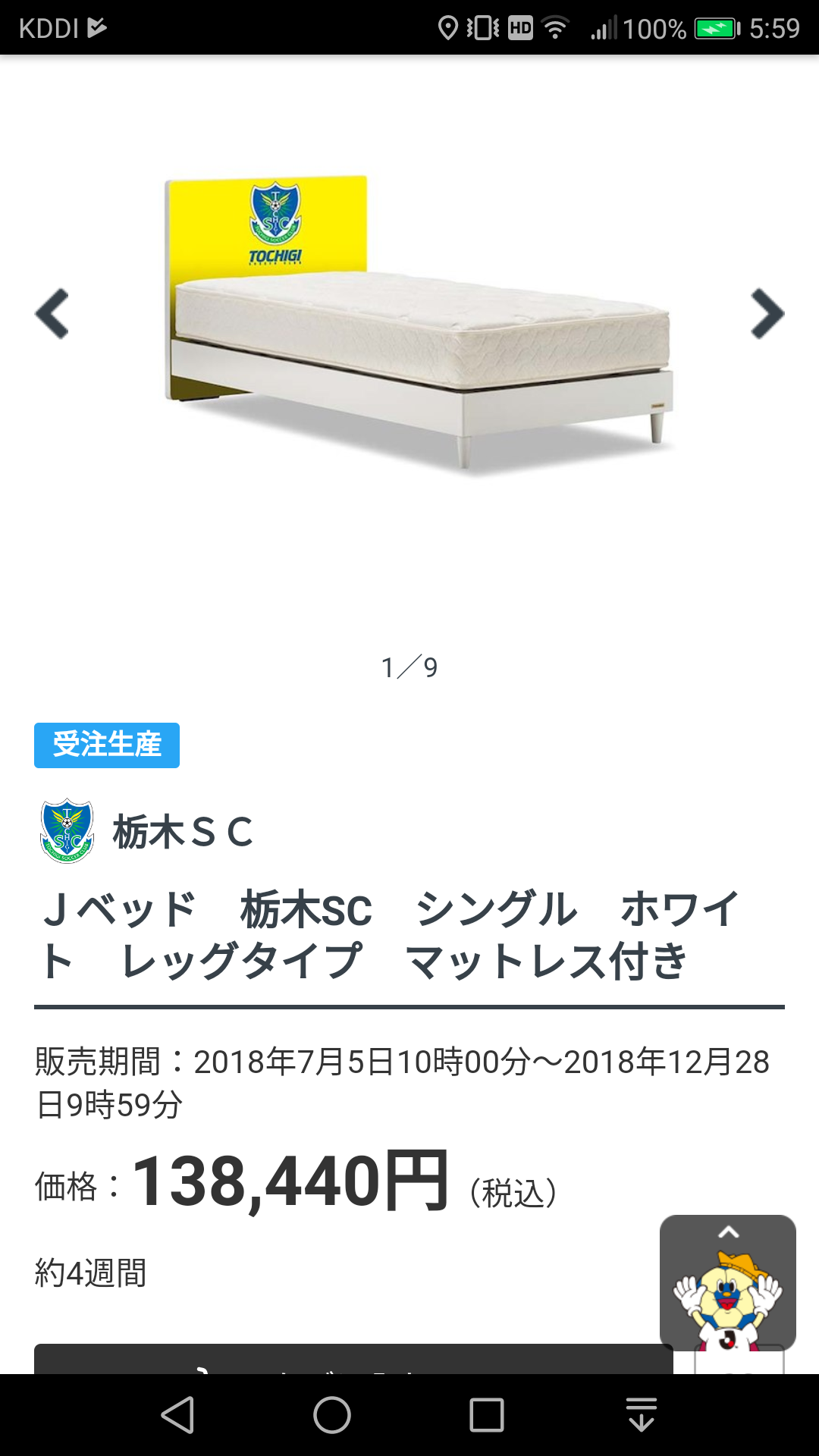This screenshot has height=1456, width=819.
Task: Show the previous product image
Action: click(x=52, y=313)
